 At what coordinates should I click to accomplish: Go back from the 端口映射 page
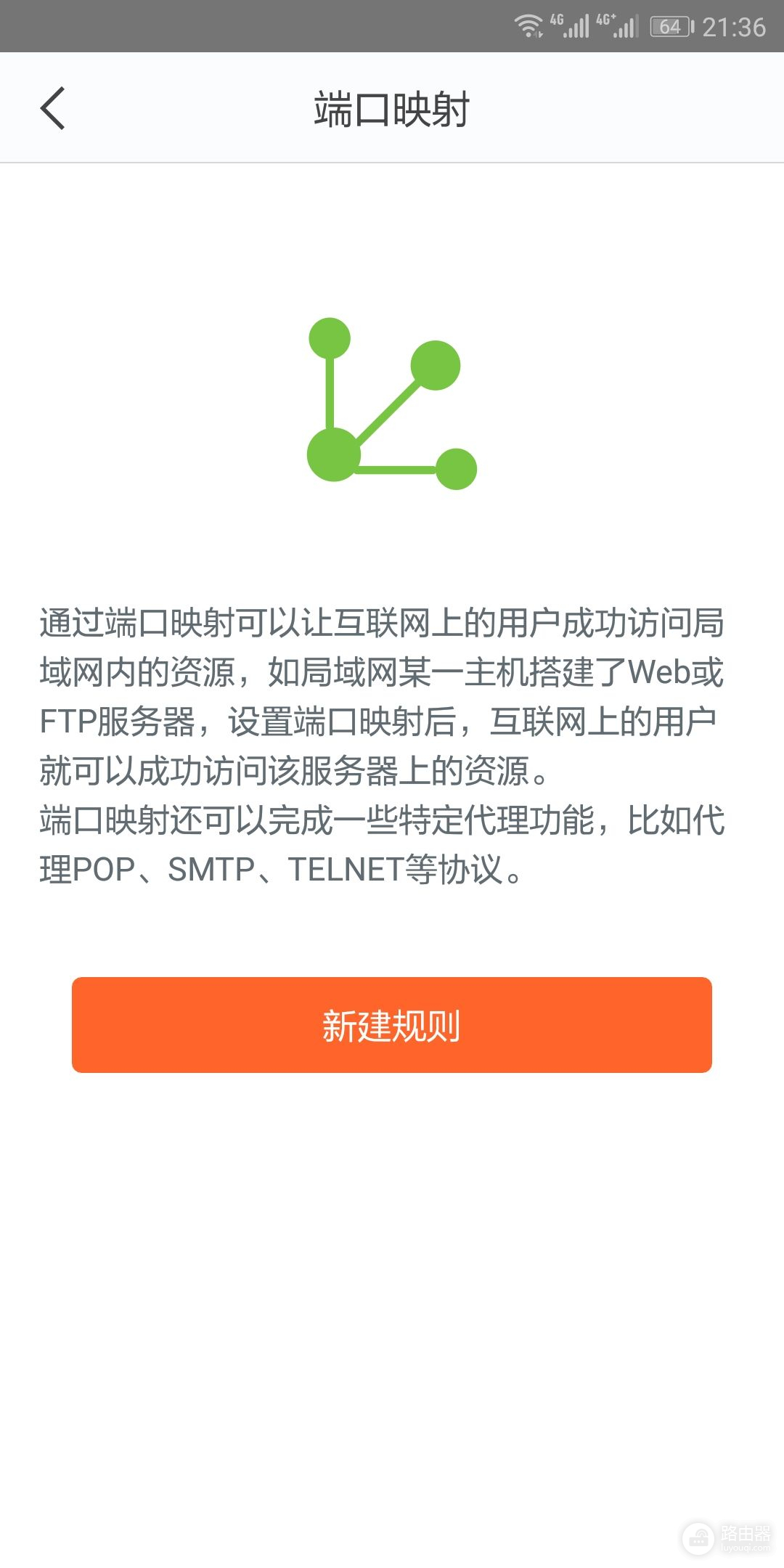coord(52,108)
